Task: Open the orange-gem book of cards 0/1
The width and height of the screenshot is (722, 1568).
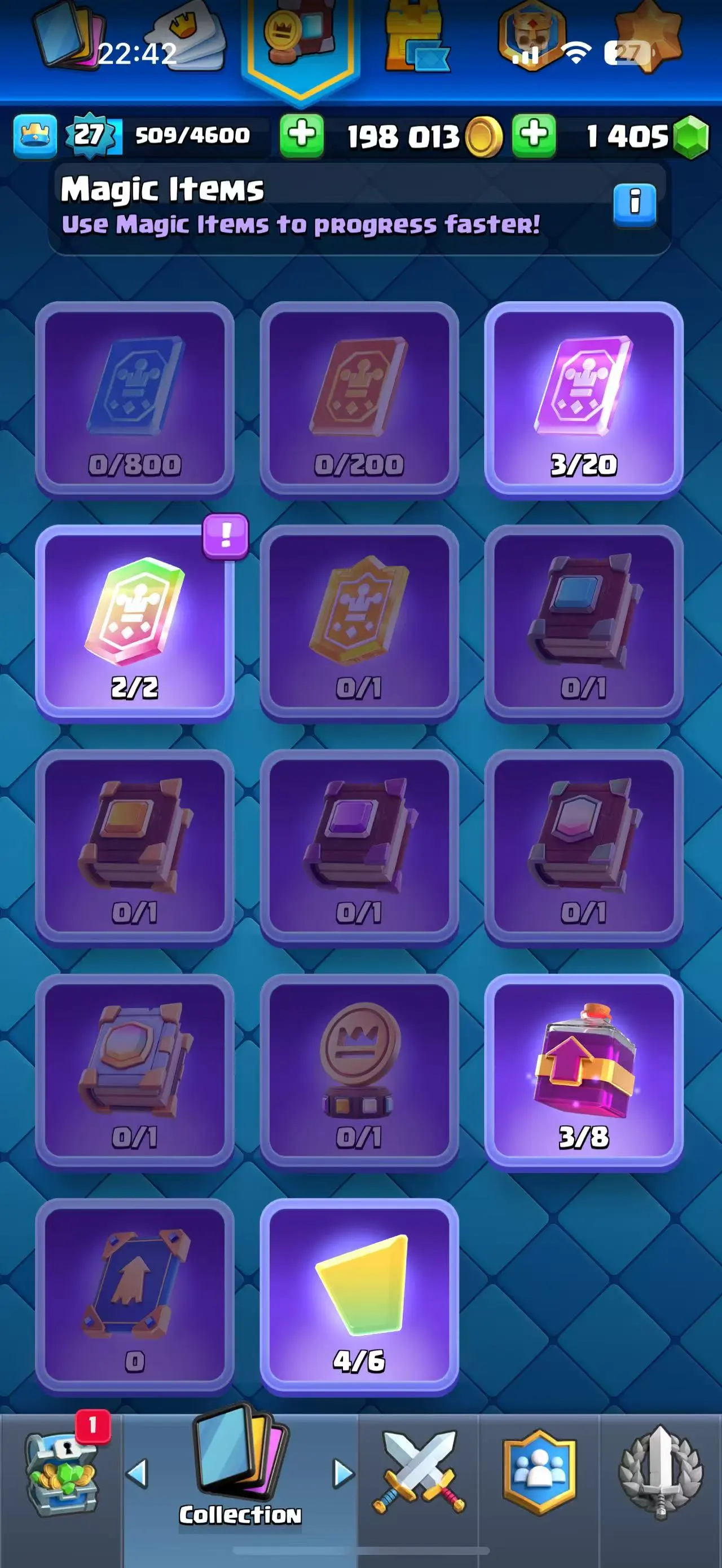Action: (x=135, y=847)
